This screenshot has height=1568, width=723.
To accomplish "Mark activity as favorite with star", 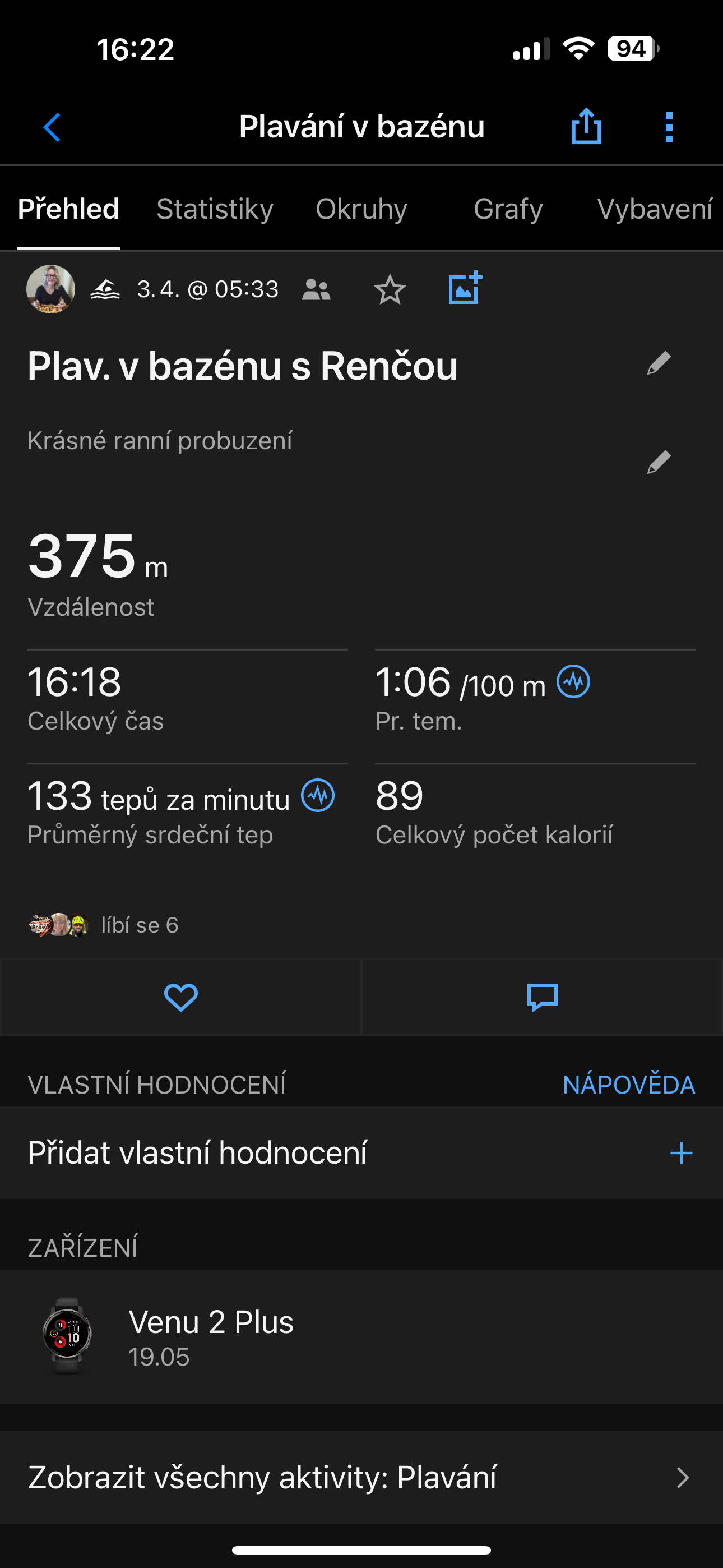I will (x=390, y=290).
